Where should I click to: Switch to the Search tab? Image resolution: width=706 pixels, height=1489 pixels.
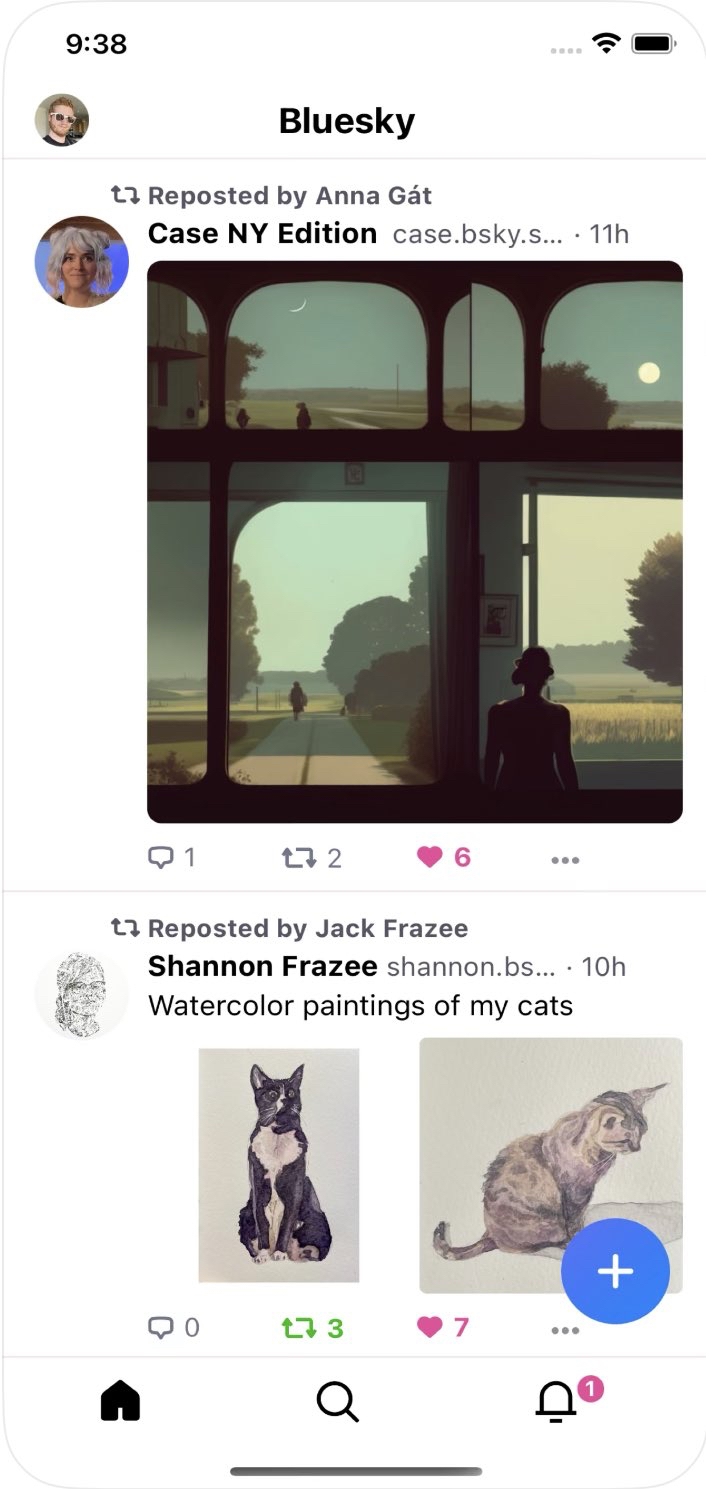coord(337,1401)
